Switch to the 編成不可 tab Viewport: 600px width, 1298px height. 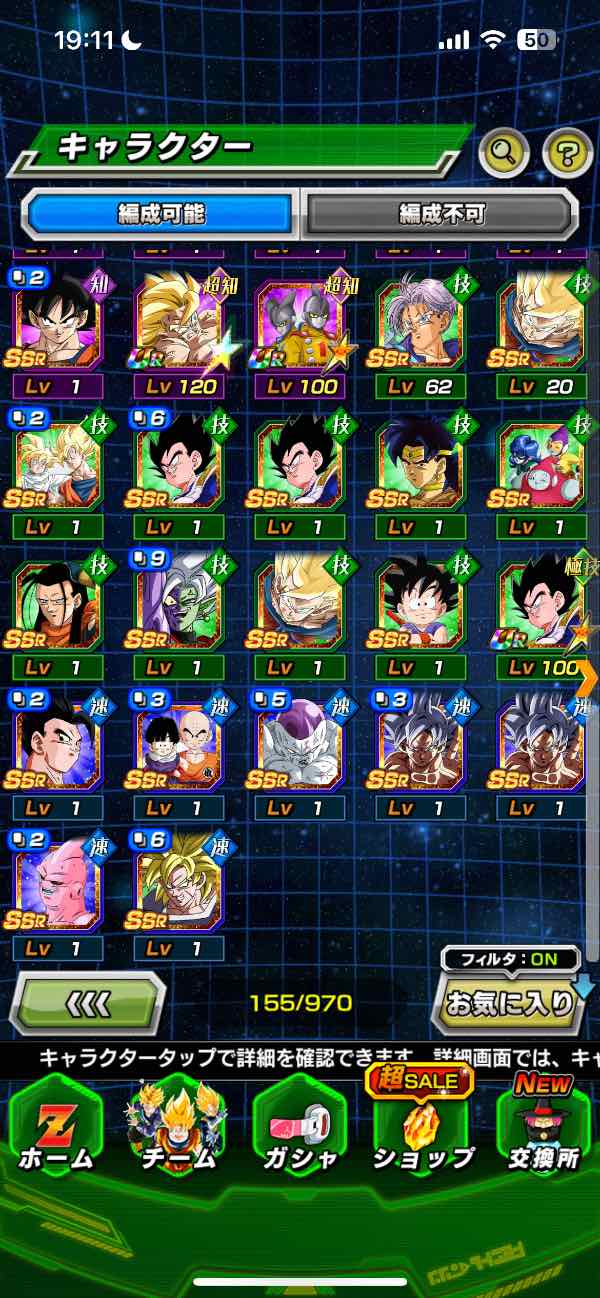coord(441,213)
